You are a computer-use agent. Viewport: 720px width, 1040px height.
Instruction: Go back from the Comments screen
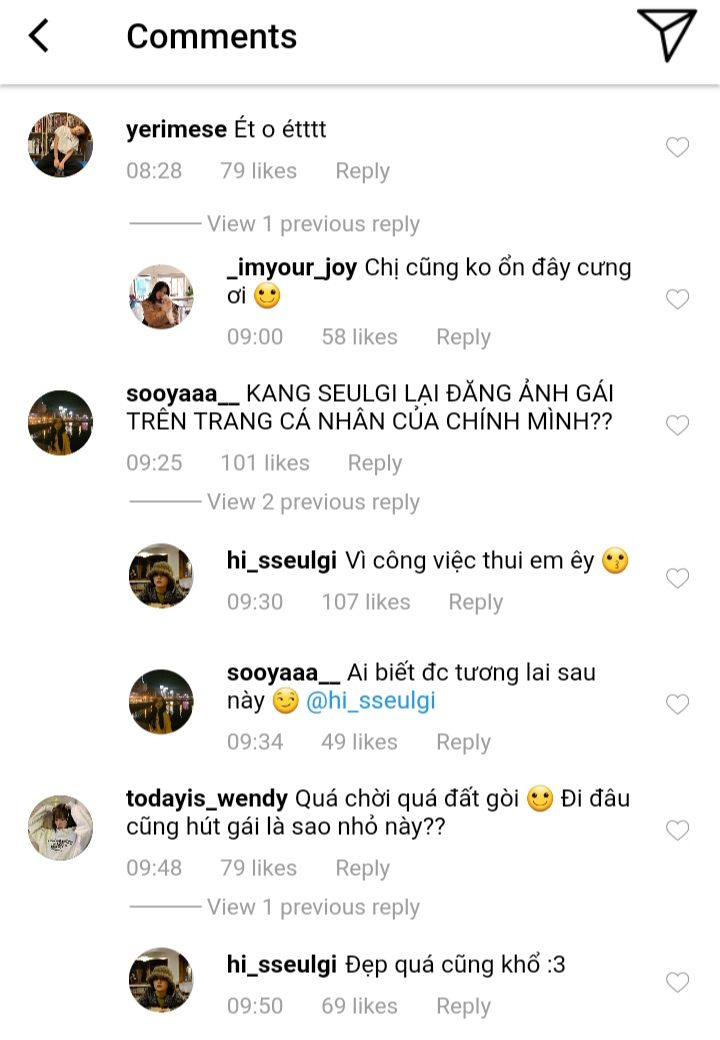(x=38, y=36)
